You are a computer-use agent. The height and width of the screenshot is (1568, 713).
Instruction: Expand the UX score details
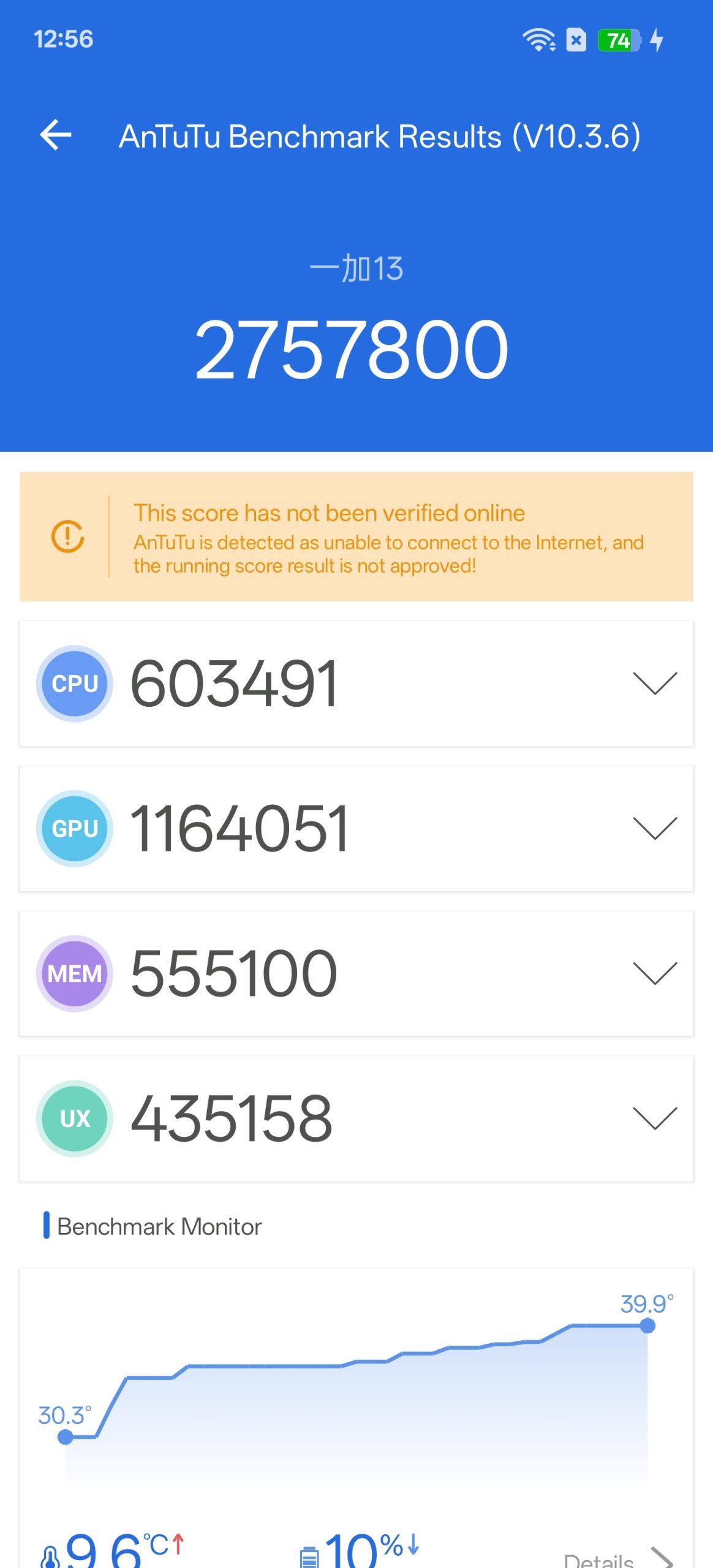(x=654, y=1118)
